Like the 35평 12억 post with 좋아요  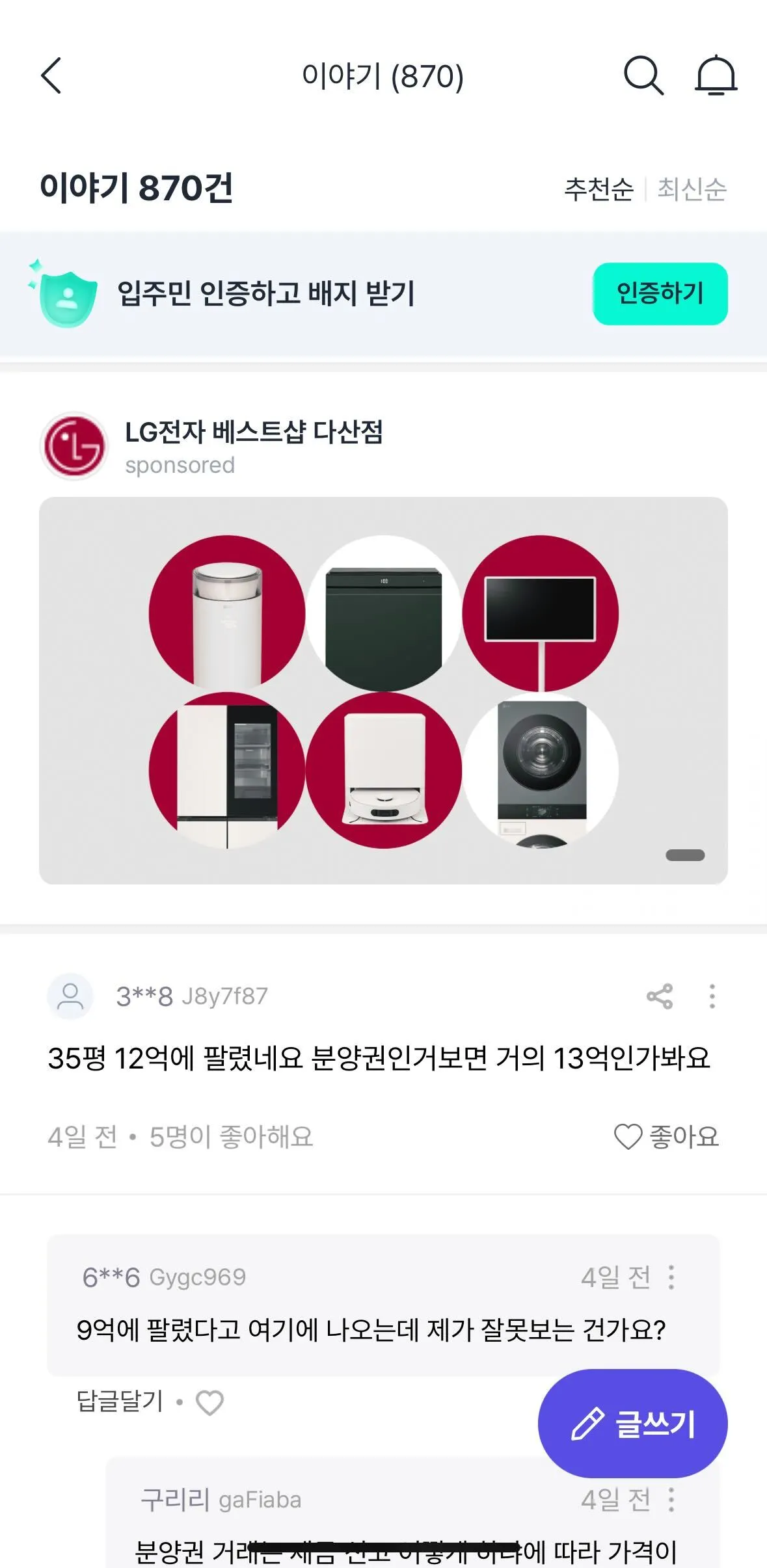(x=666, y=1137)
